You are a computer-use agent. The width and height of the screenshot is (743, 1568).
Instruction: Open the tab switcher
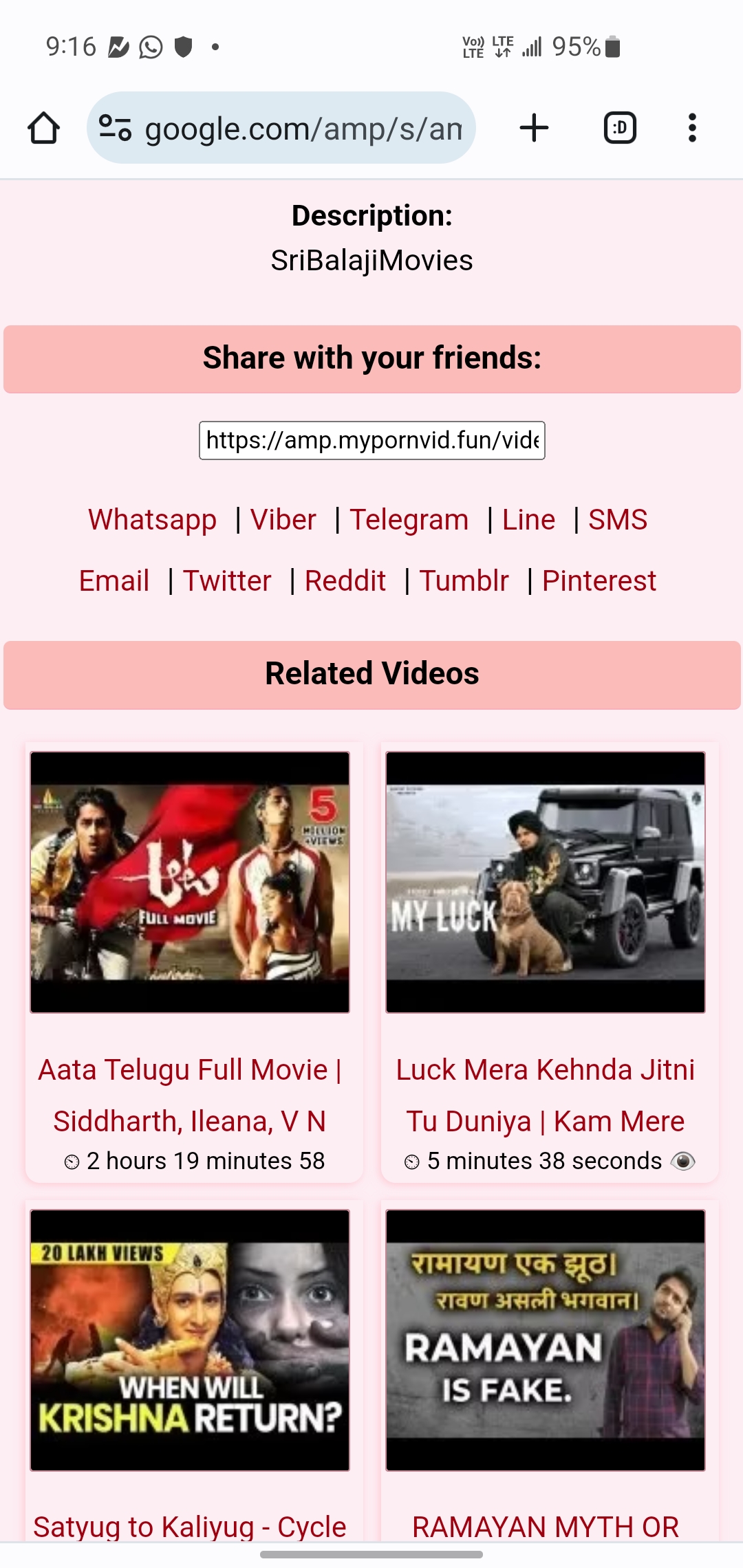(x=620, y=128)
